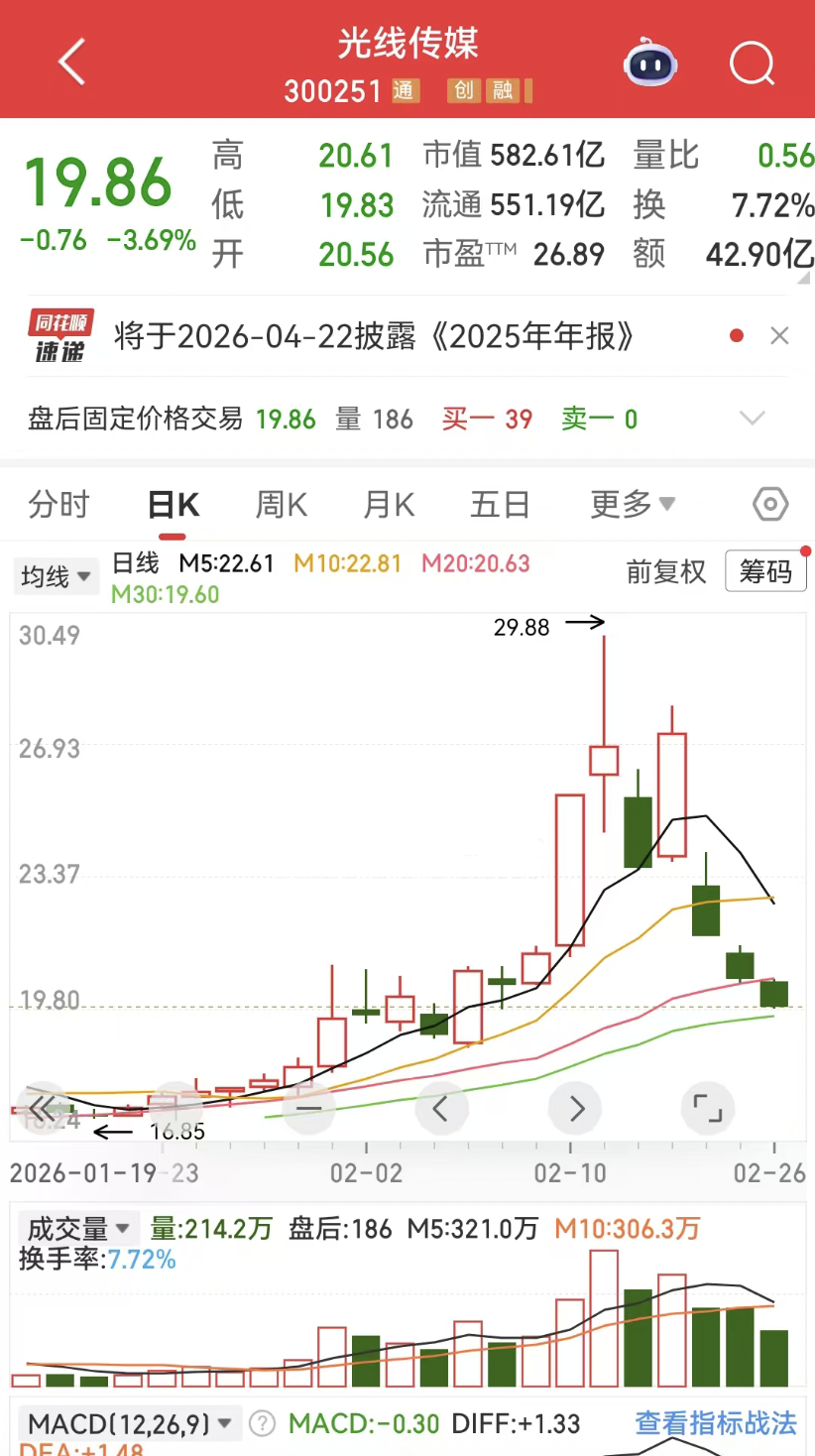
Task: Open the robot assistant icon
Action: [x=650, y=63]
